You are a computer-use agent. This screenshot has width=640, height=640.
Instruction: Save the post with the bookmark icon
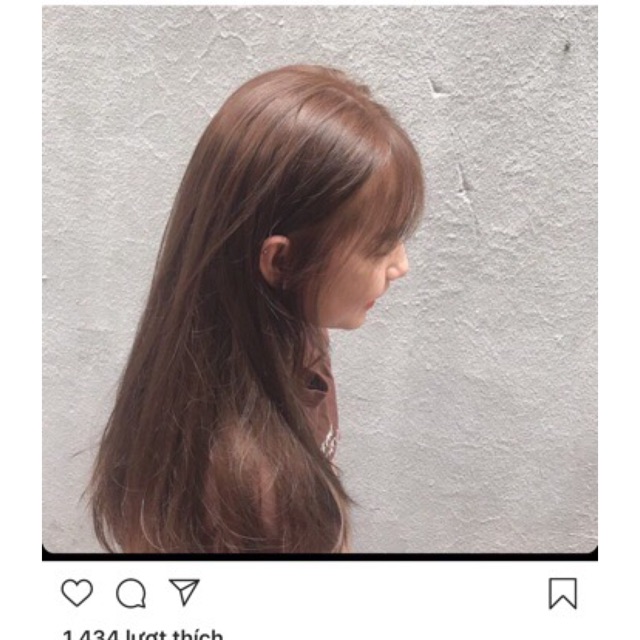pyautogui.click(x=563, y=593)
